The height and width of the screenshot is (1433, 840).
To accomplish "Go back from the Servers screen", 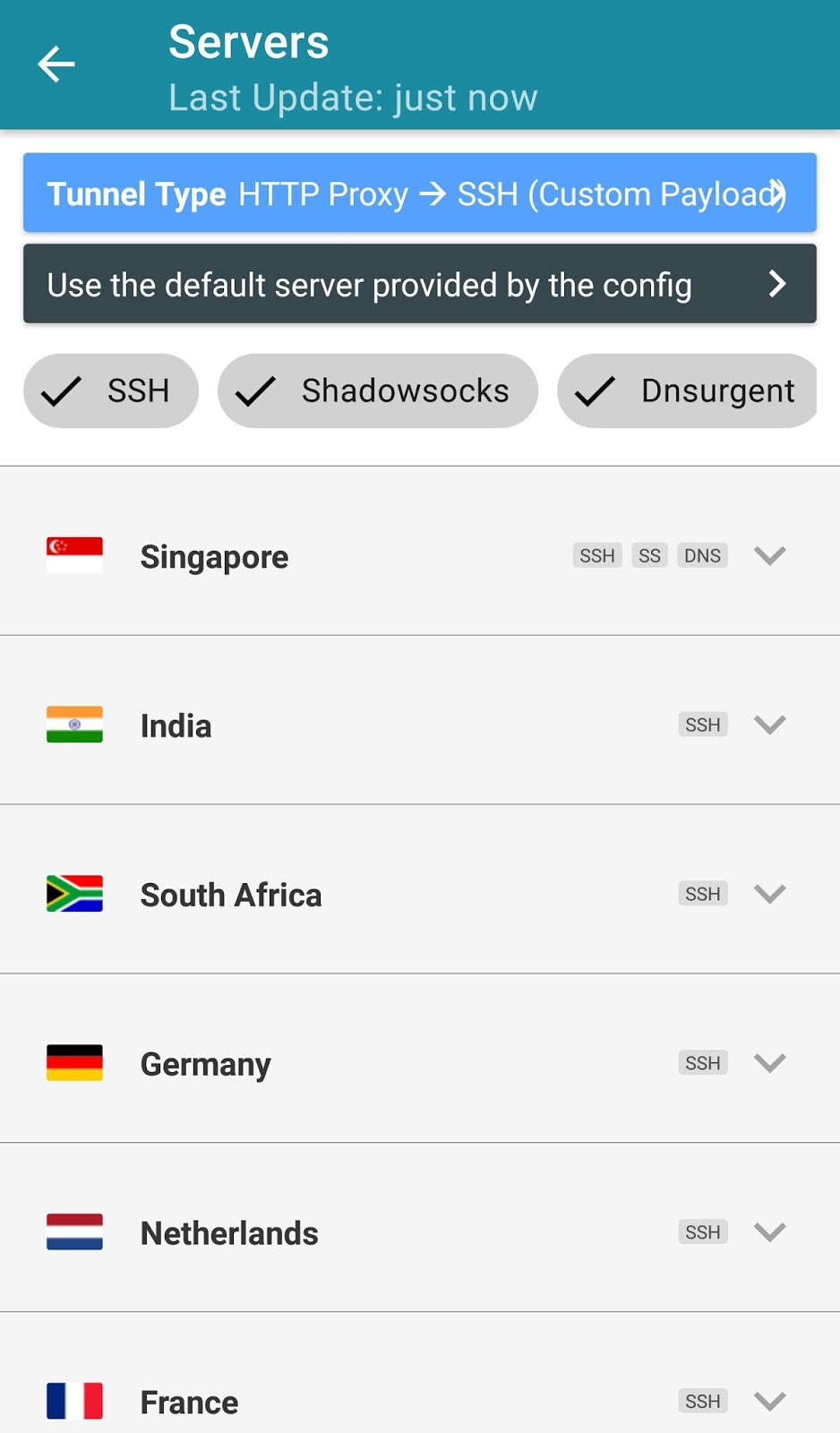I will click(56, 64).
